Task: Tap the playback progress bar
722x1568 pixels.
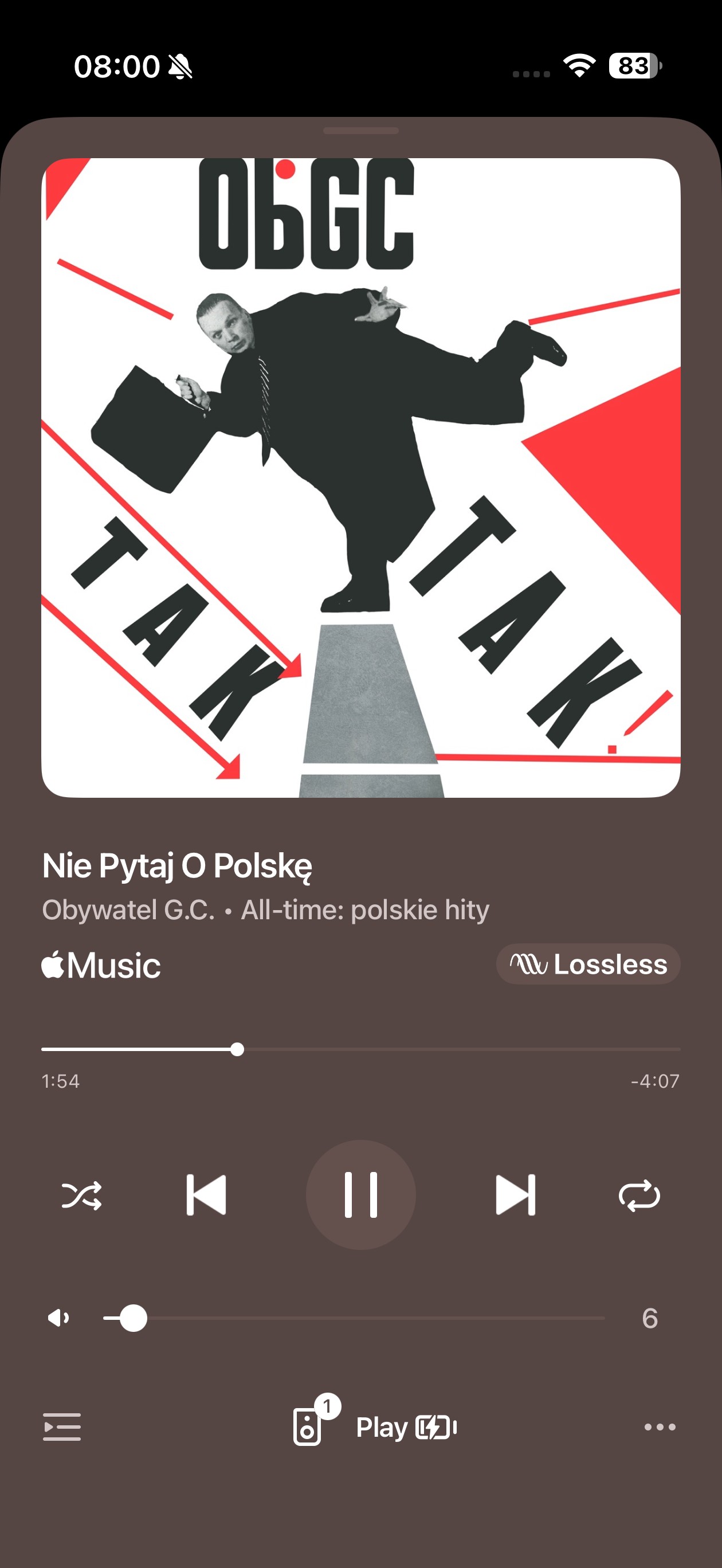Action: [360, 1049]
